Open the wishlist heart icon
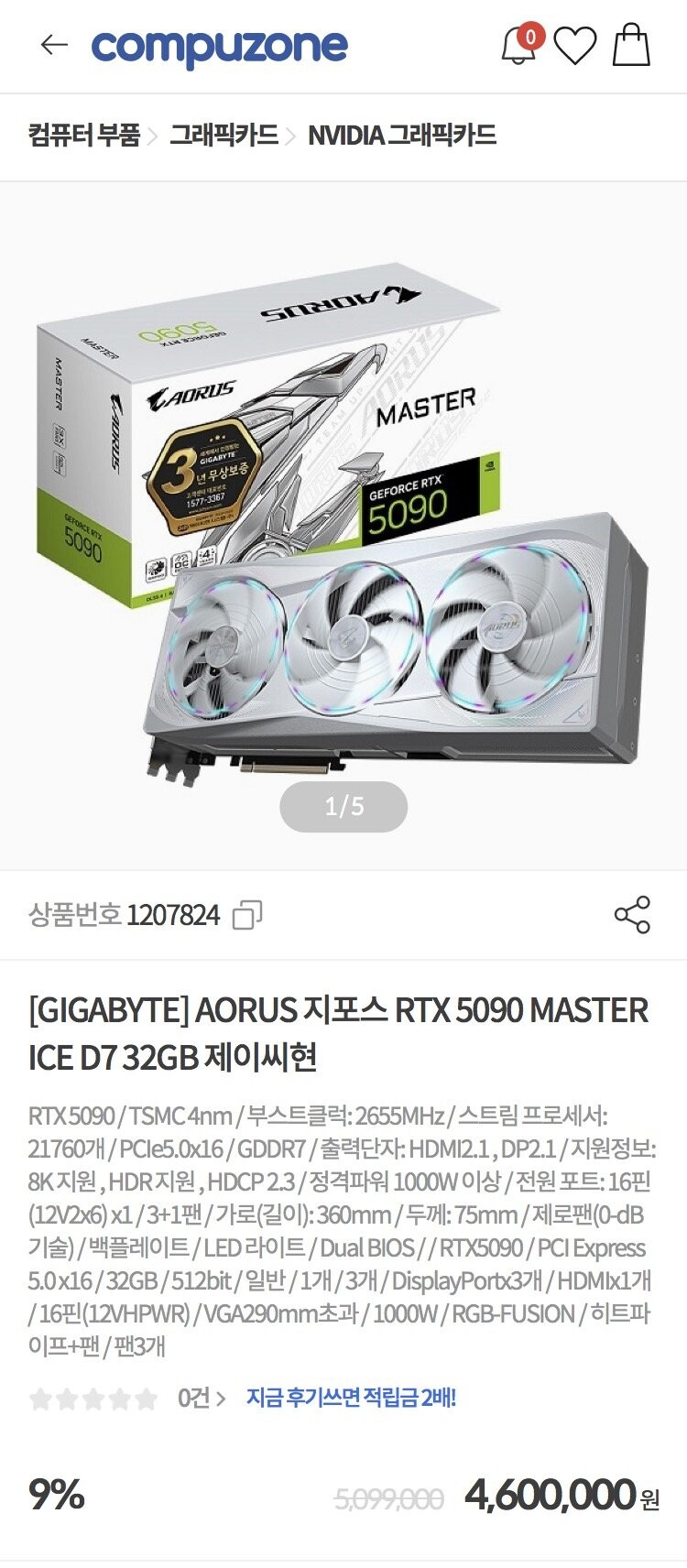Screen dimensions: 687x1568 click(x=575, y=46)
